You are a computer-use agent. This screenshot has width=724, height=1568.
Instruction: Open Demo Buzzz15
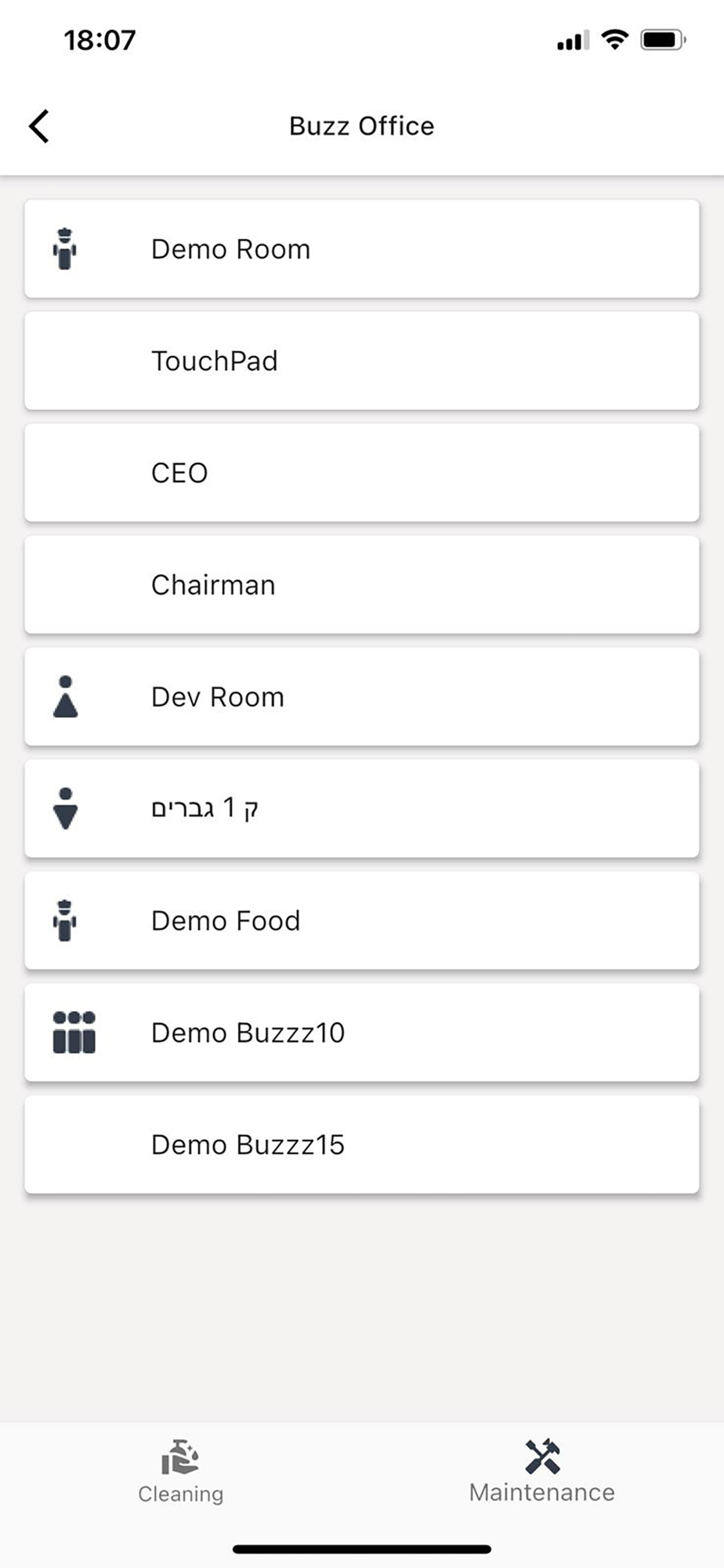tap(361, 1145)
